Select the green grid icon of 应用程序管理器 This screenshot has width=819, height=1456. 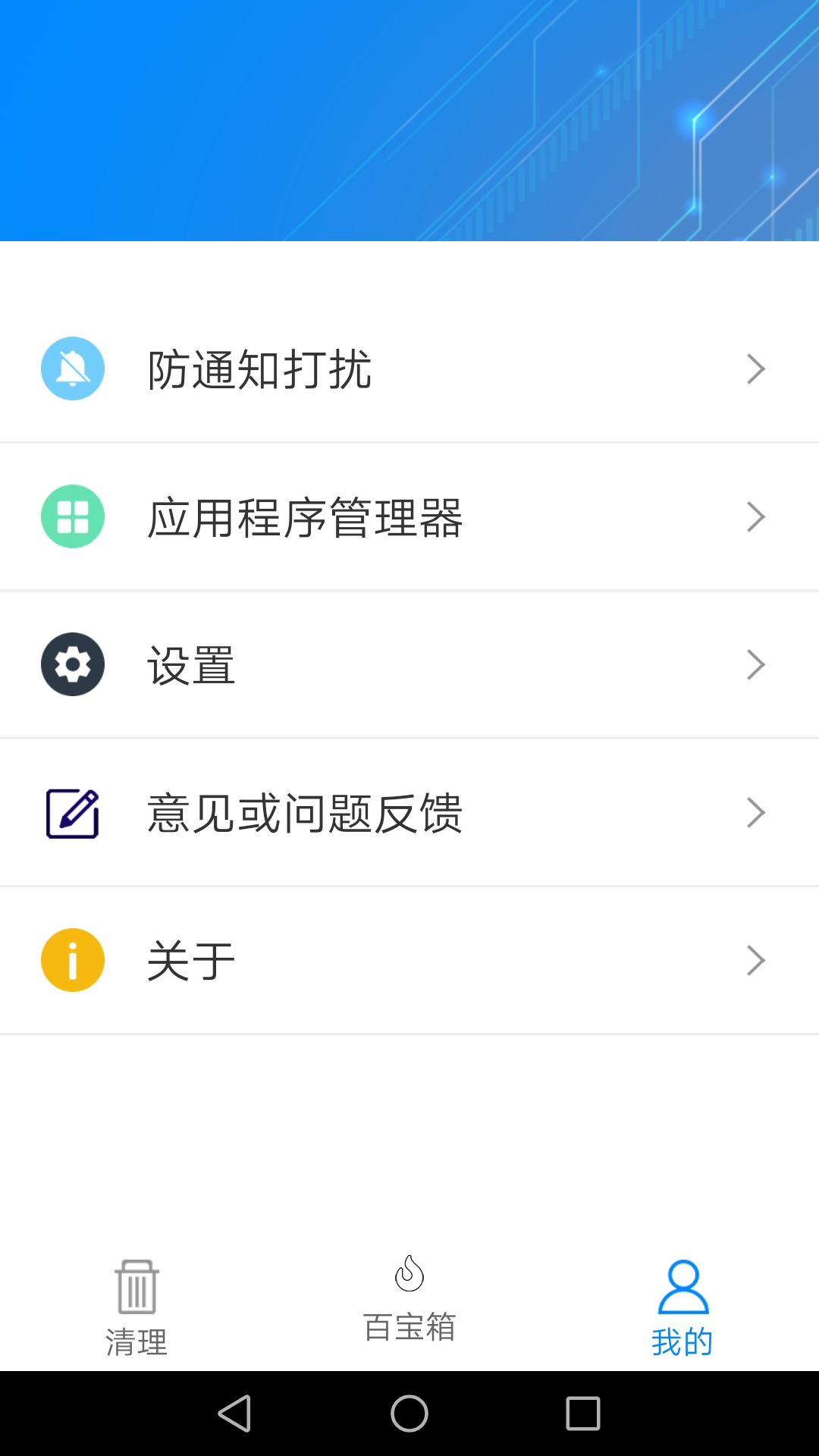coord(72,516)
